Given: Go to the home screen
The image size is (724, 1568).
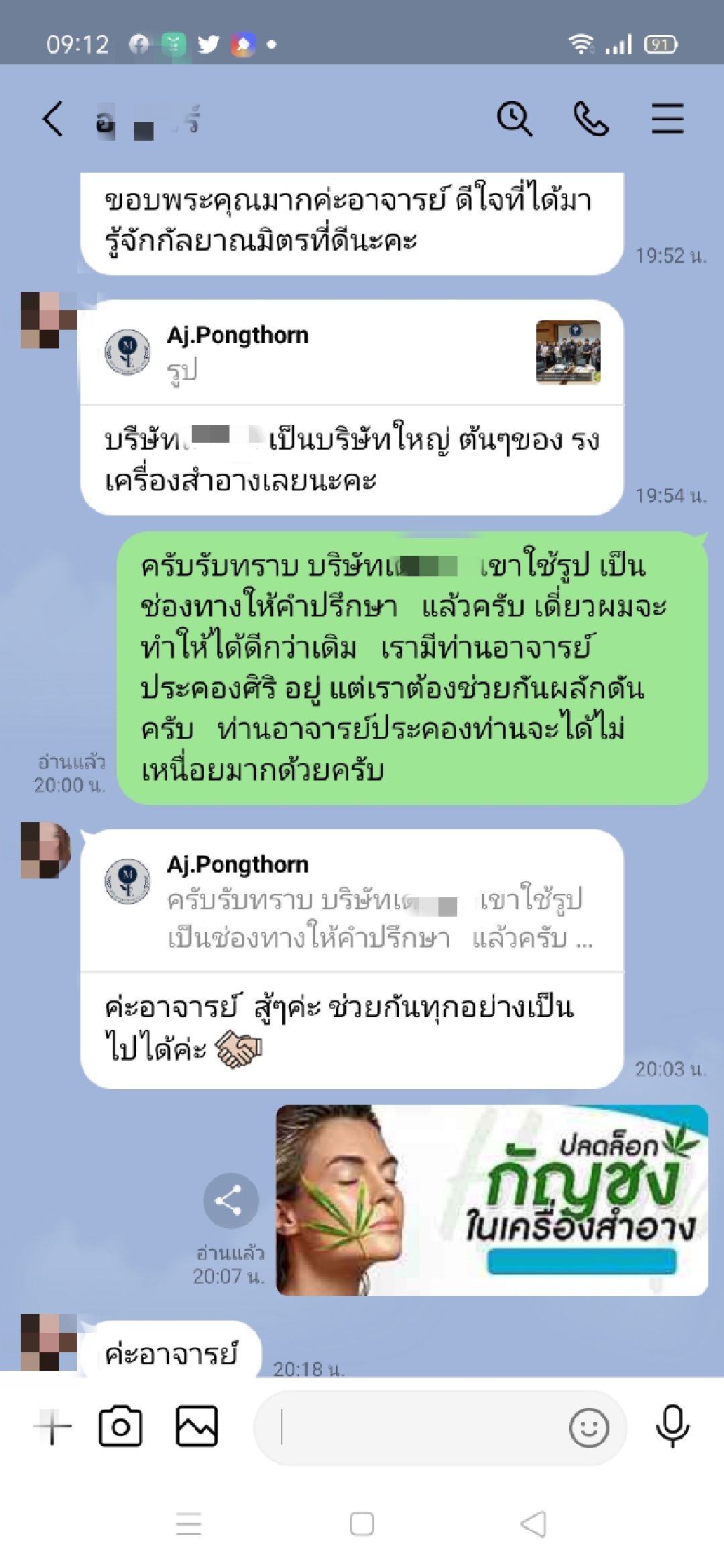Looking at the screenshot, I should 362,1524.
